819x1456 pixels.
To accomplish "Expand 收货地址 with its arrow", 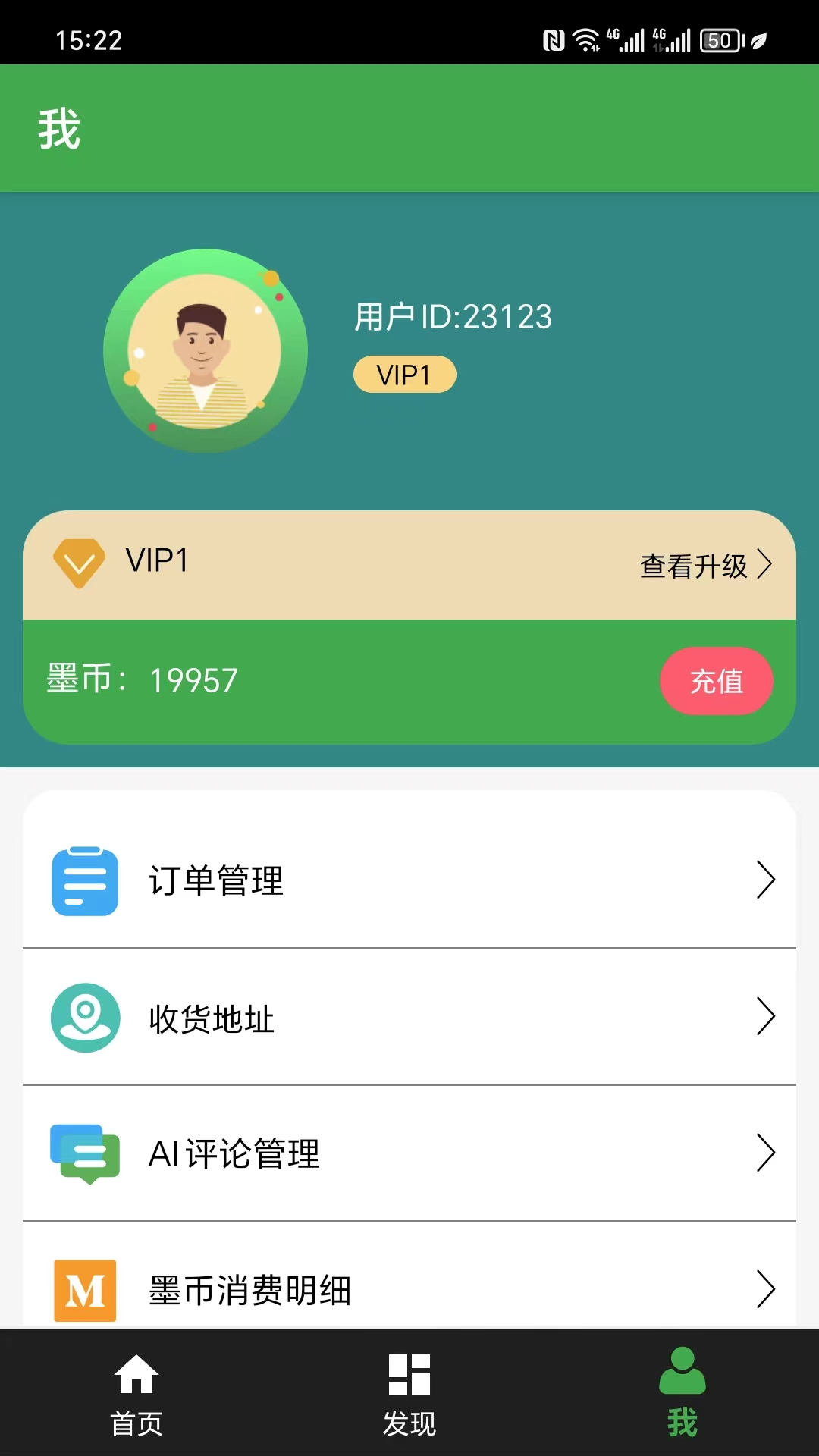I will [766, 1018].
